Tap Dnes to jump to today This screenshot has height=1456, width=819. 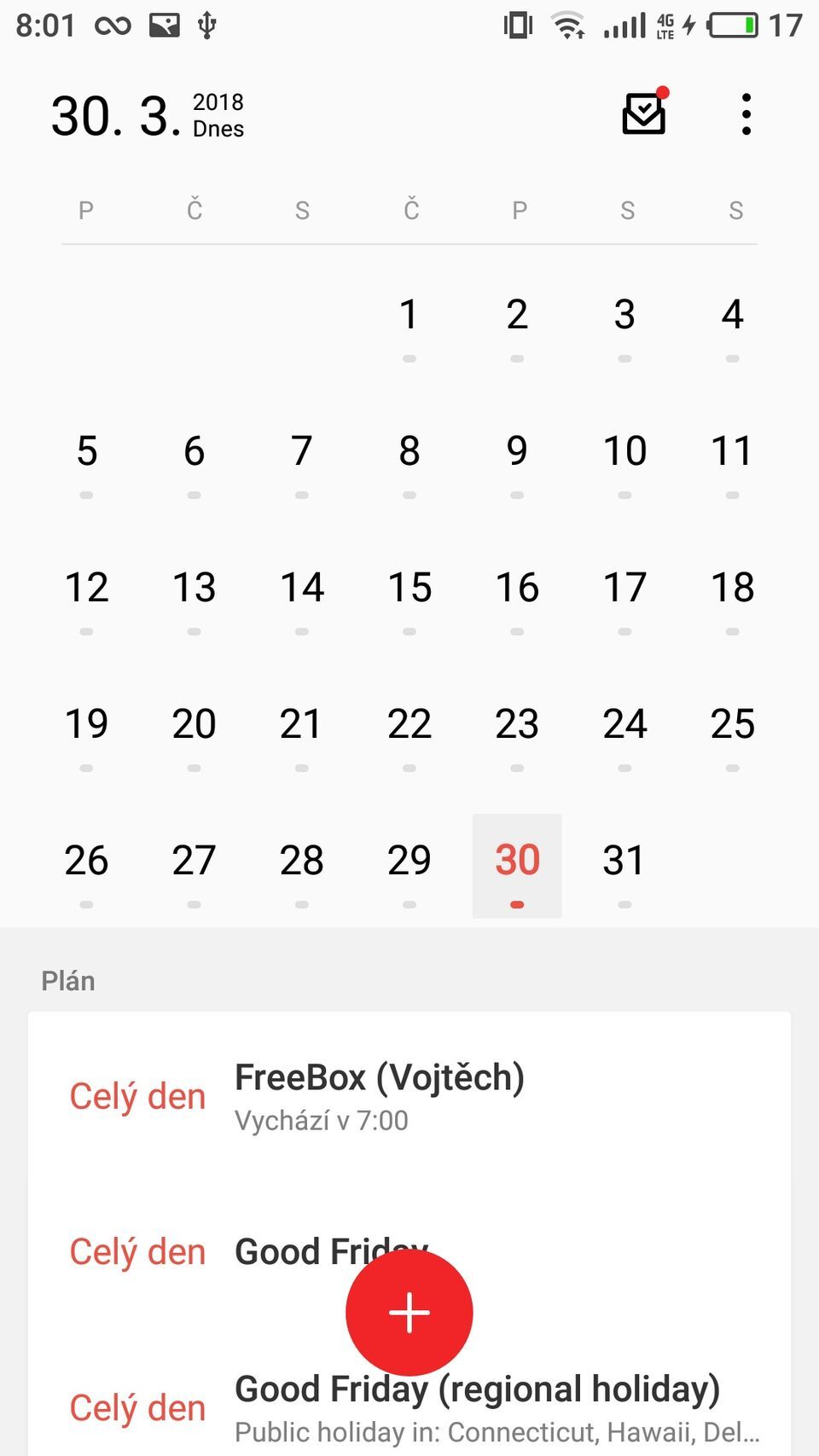pos(218,129)
